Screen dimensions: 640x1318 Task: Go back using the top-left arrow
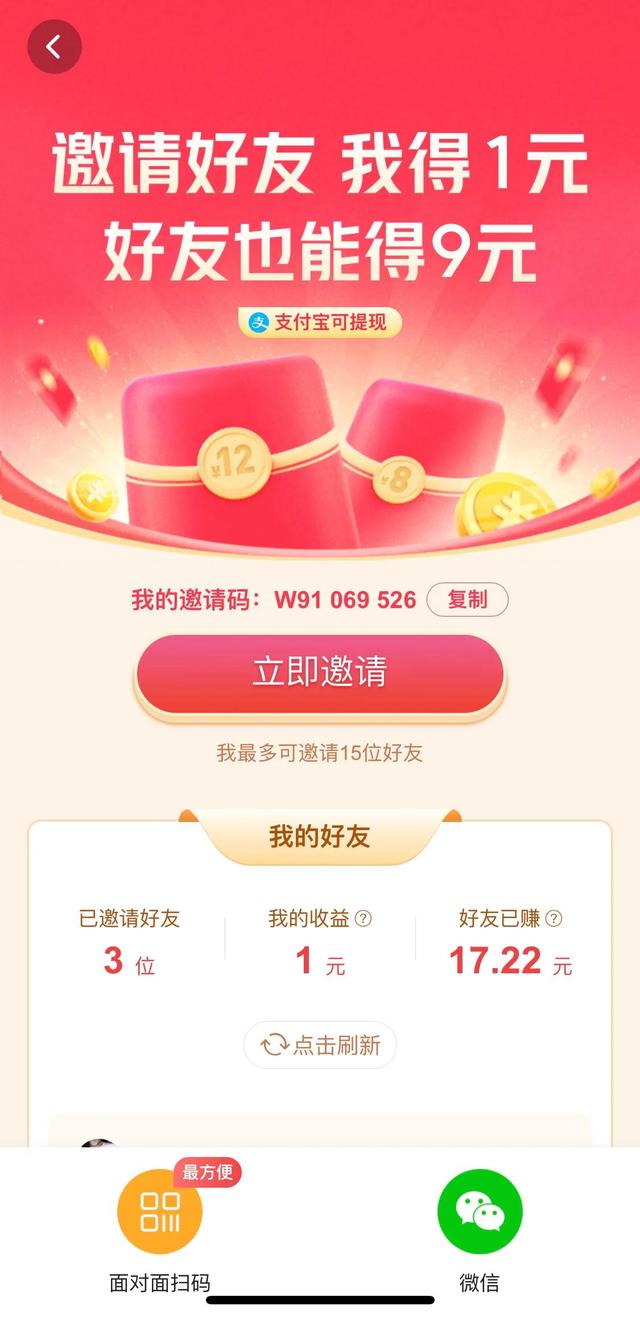[x=54, y=46]
